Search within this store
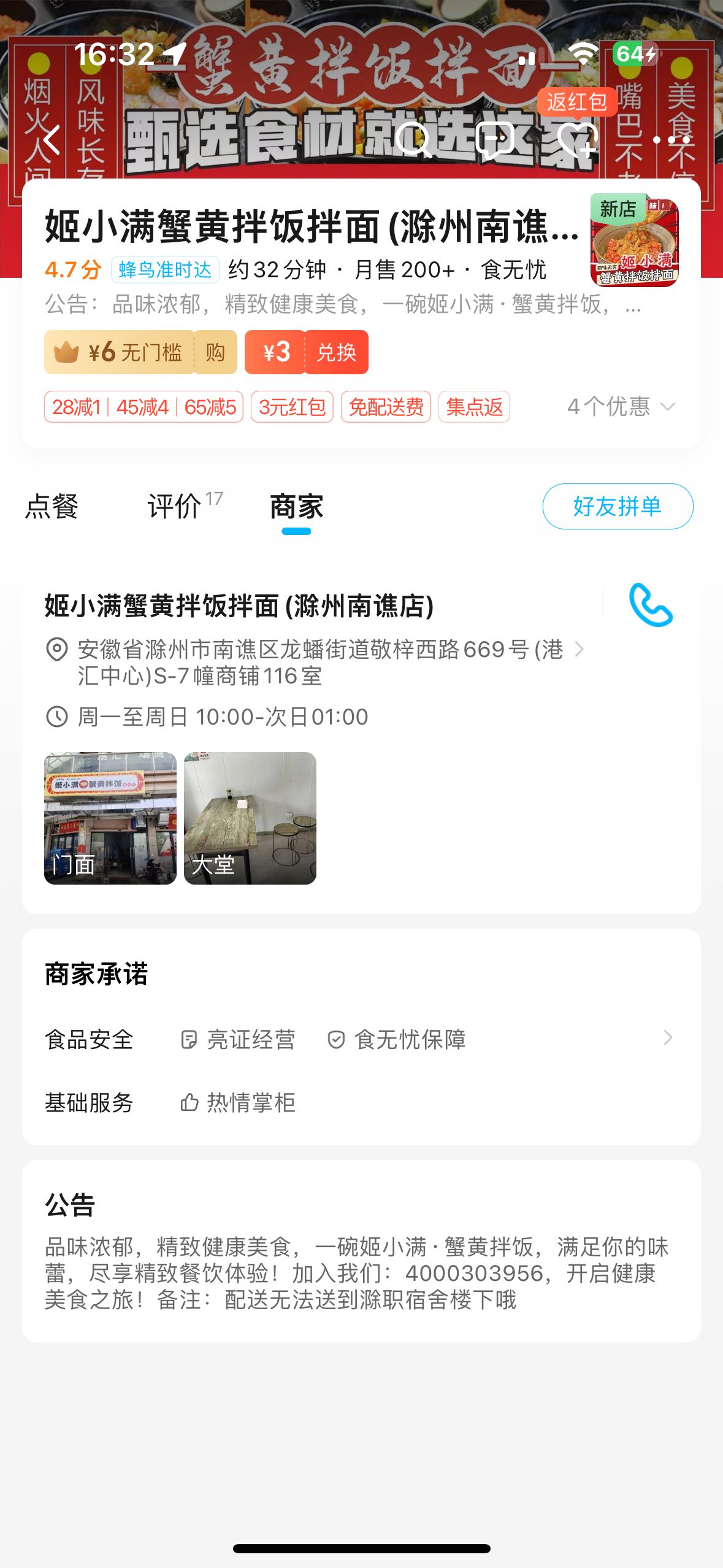The height and width of the screenshot is (1568, 723). tap(413, 139)
